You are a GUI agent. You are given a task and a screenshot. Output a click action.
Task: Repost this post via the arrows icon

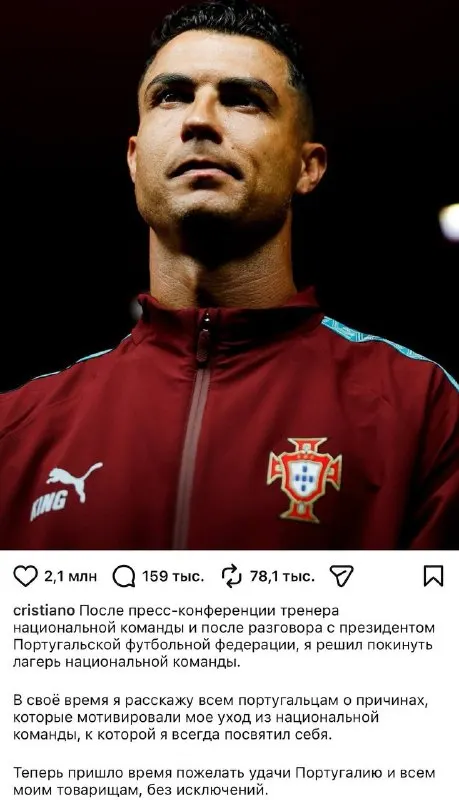click(232, 577)
